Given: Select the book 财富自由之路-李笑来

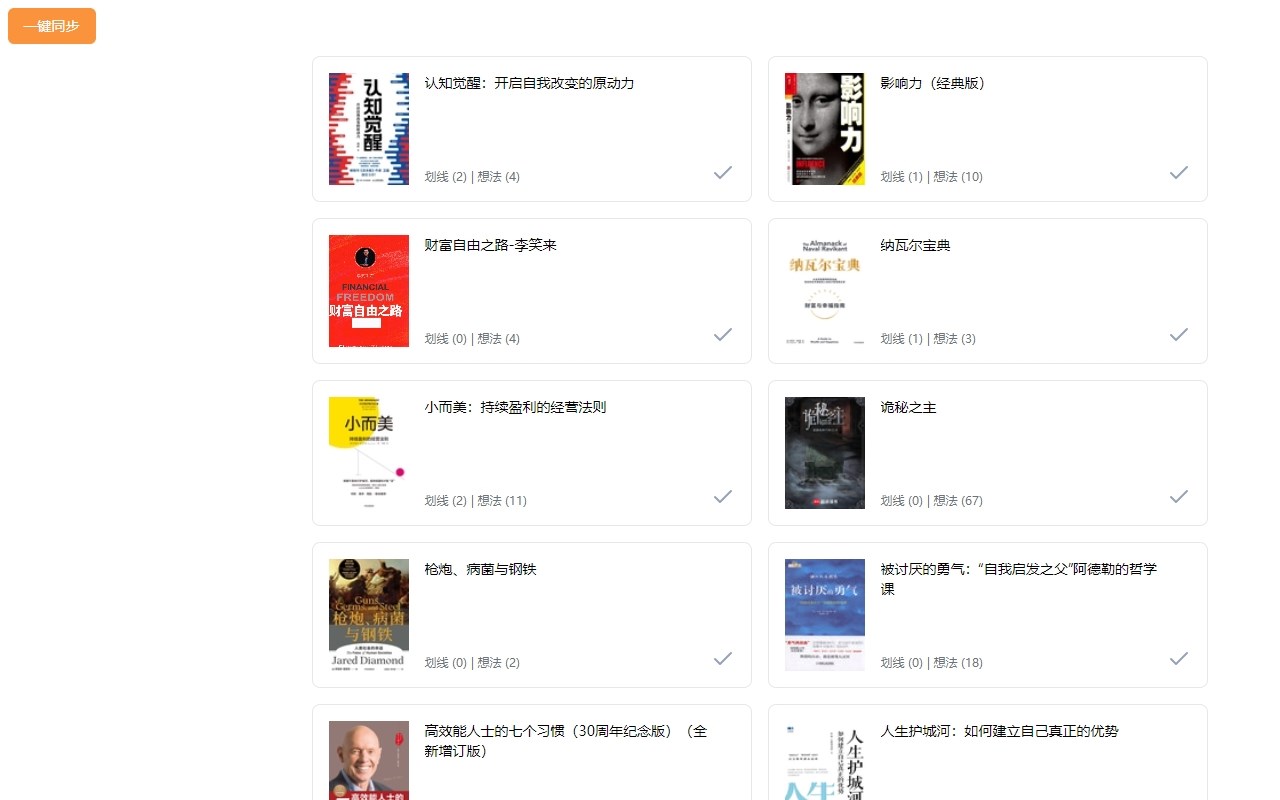Looking at the screenshot, I should 490,246.
